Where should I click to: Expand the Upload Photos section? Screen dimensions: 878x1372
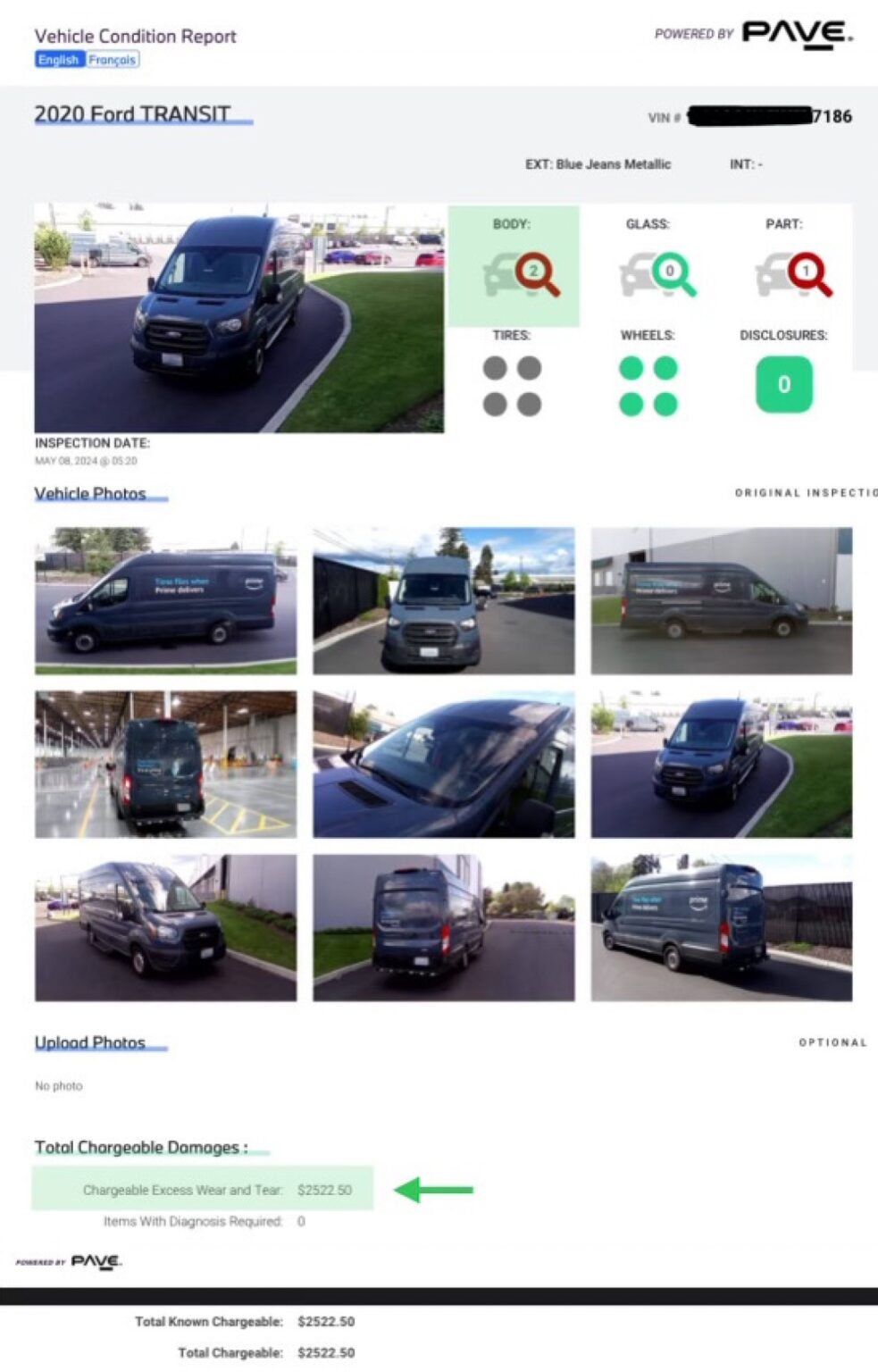[89, 1042]
